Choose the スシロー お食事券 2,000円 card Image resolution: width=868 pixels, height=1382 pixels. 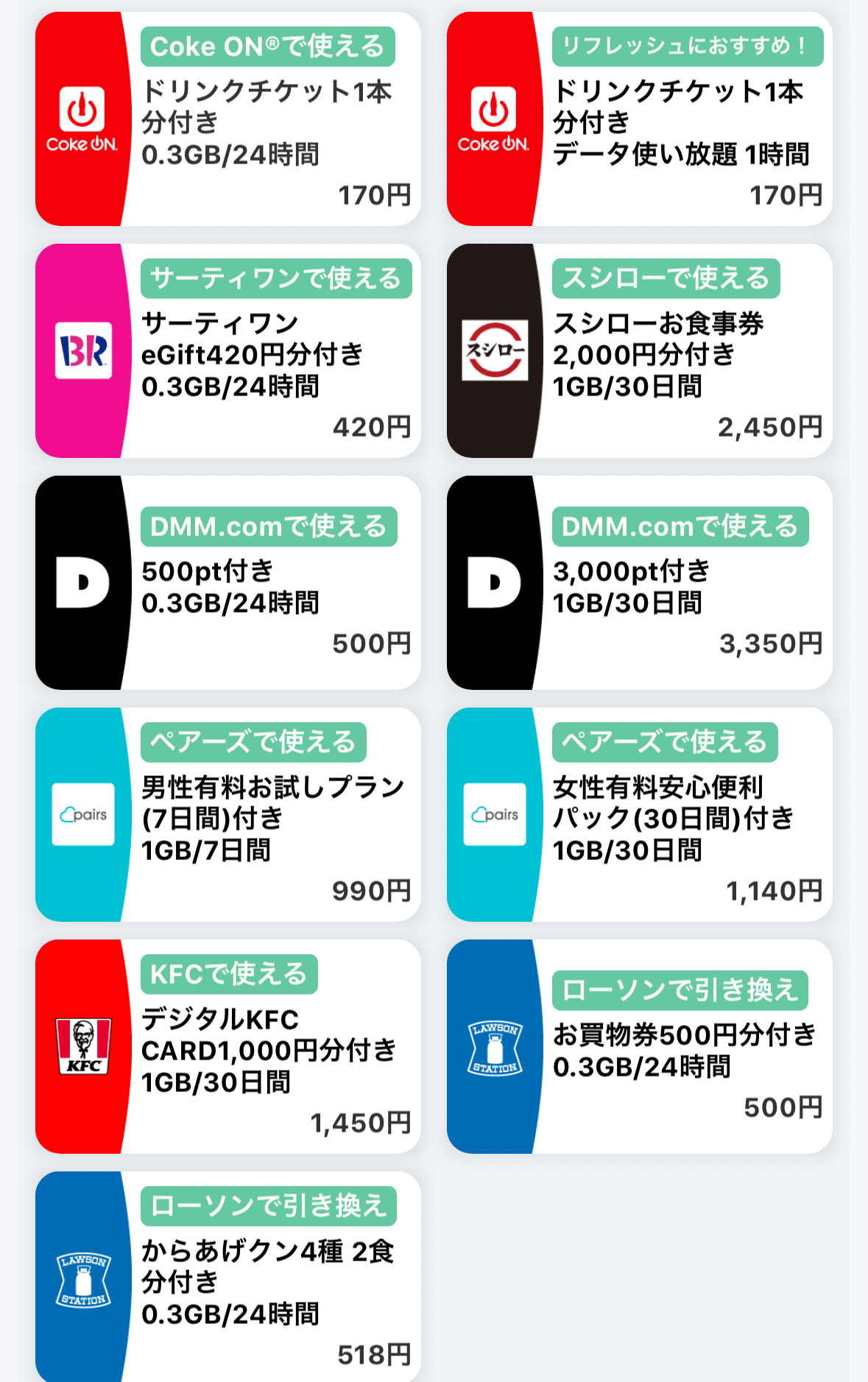640,350
